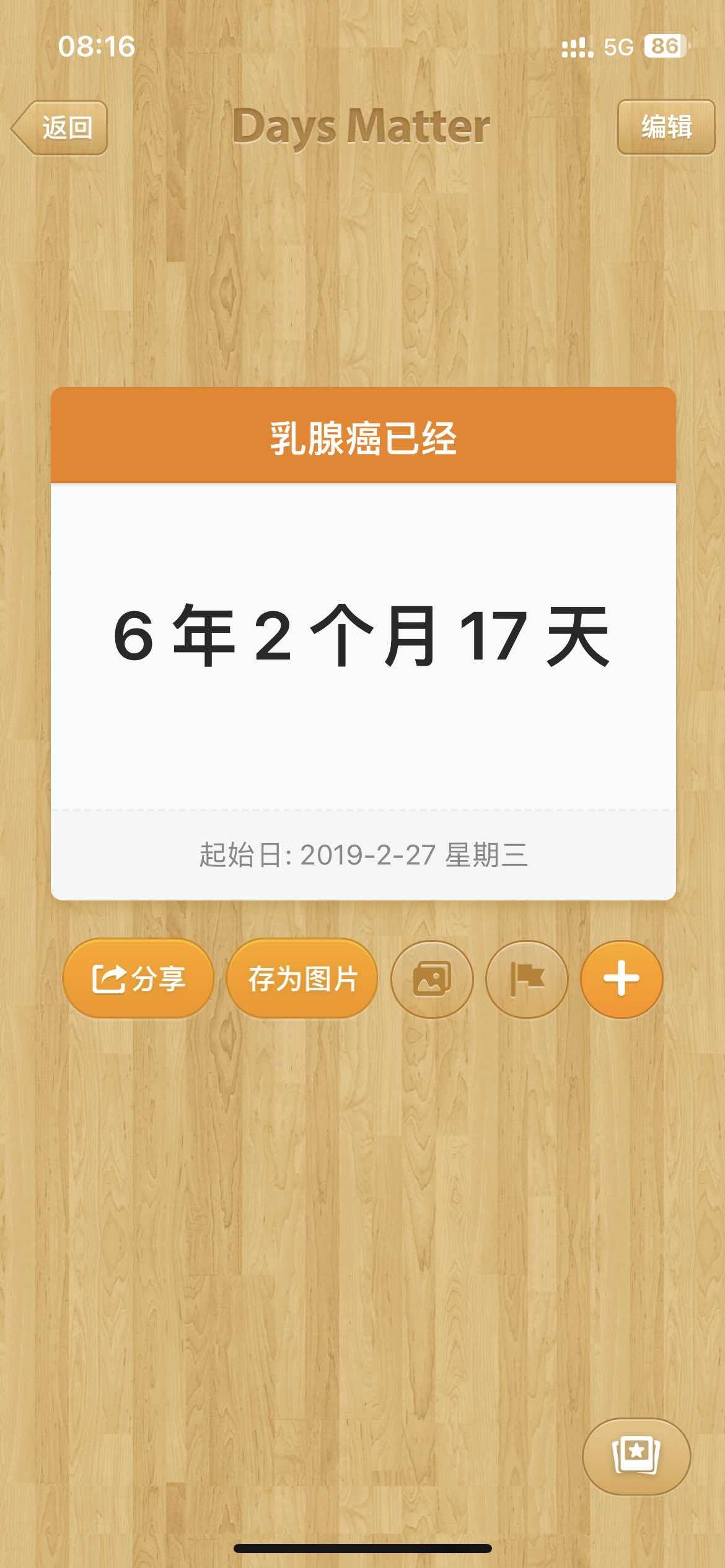Open 编辑 to edit this event
This screenshot has height=1568, width=725.
666,127
